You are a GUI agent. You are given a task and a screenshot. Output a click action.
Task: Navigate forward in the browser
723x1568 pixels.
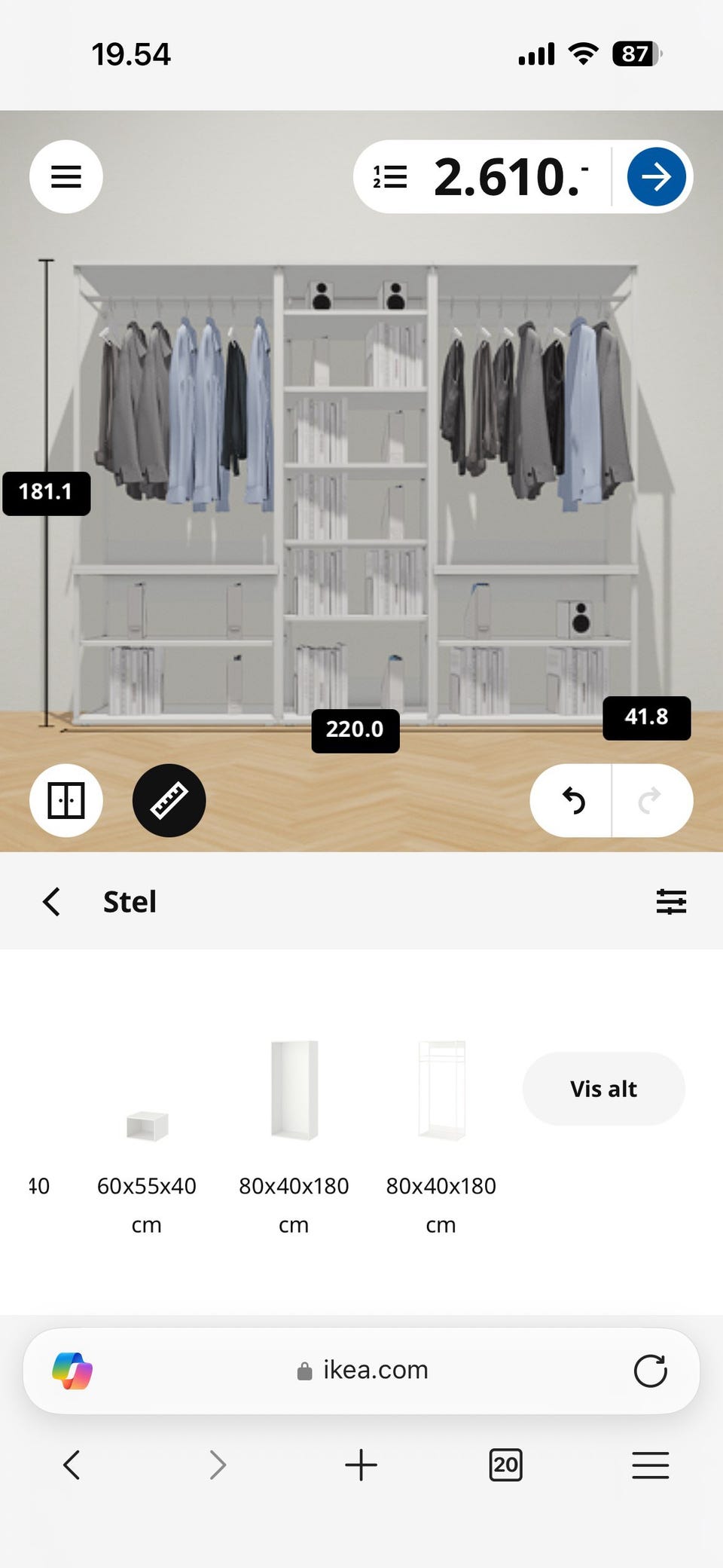pos(217,1464)
